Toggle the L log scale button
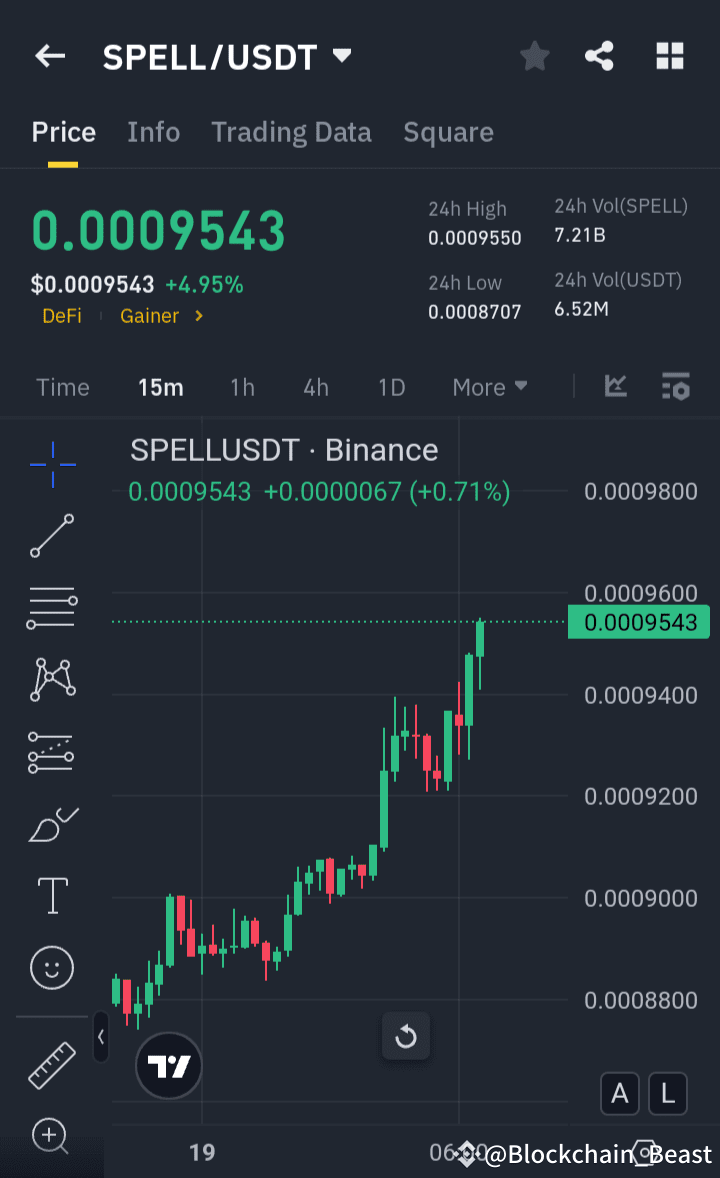The image size is (720, 1178). [x=667, y=1094]
